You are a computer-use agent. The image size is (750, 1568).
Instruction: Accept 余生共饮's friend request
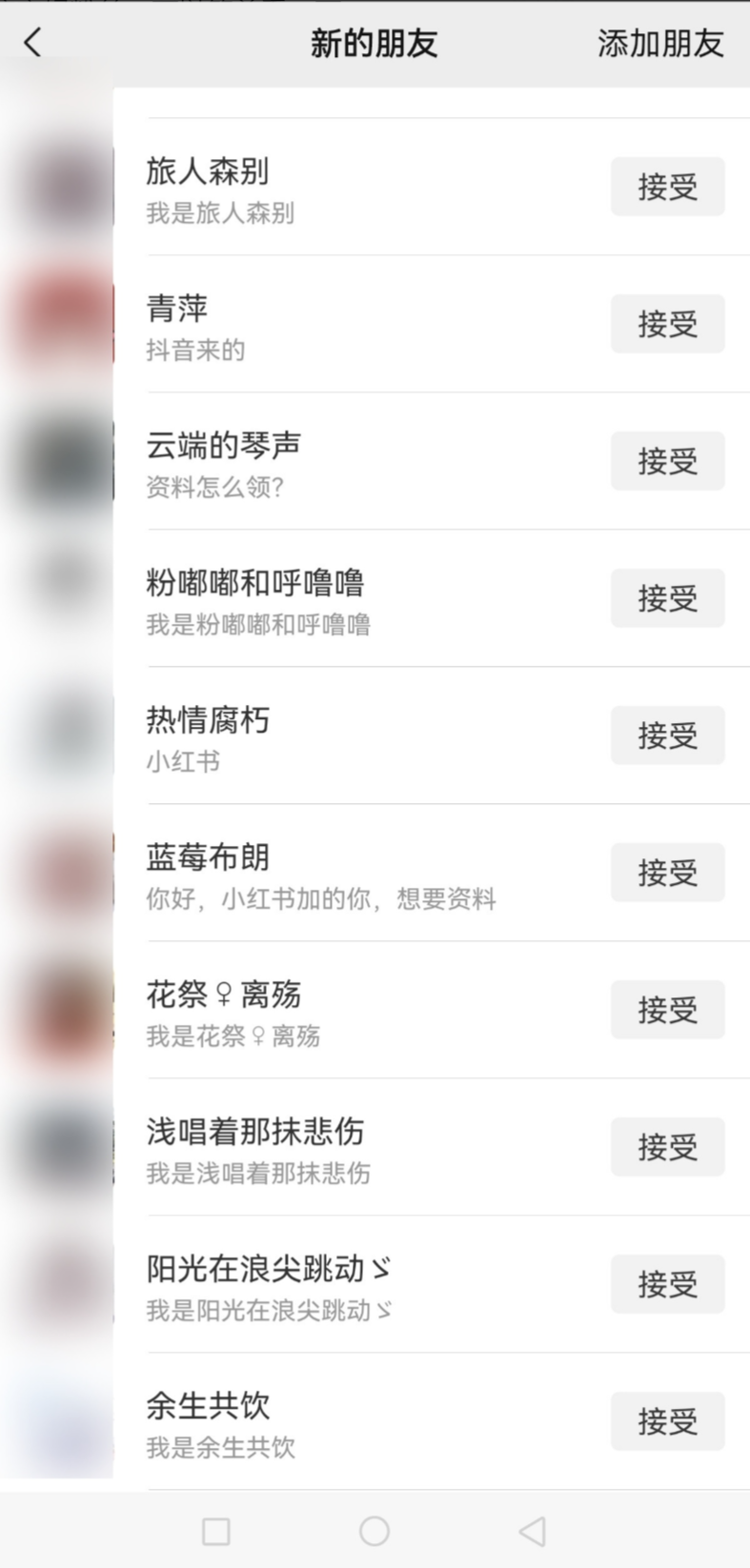pyautogui.click(x=667, y=1422)
